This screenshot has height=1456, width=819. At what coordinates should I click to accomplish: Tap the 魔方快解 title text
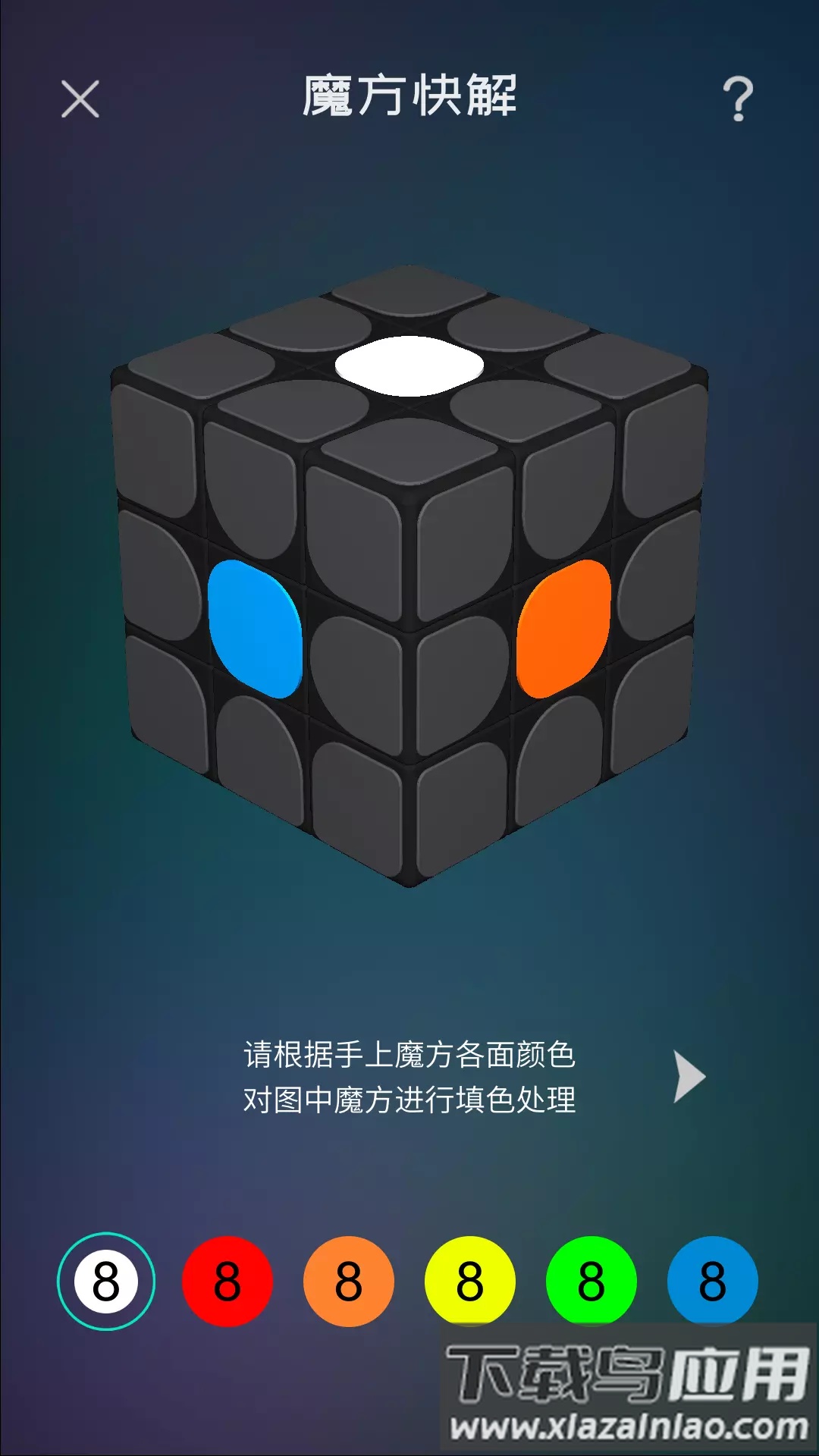point(409,97)
